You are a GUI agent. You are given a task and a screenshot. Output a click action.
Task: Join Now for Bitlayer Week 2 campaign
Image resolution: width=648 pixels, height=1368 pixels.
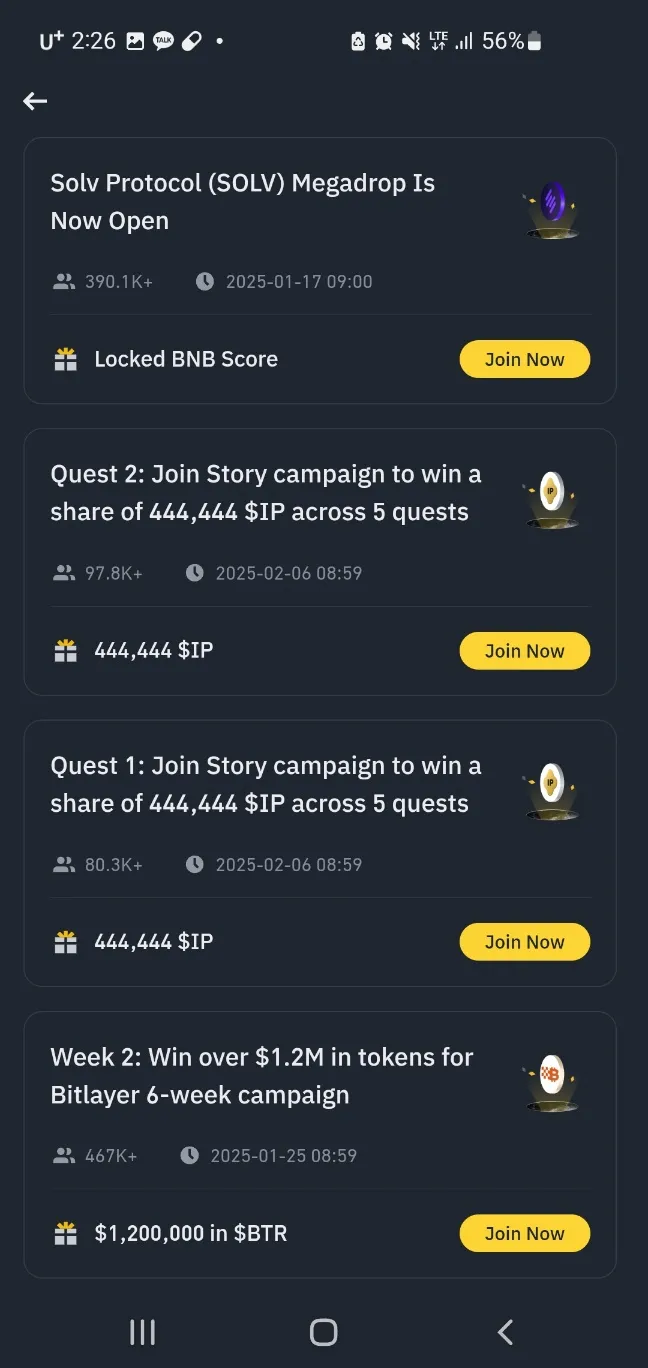tap(524, 1233)
